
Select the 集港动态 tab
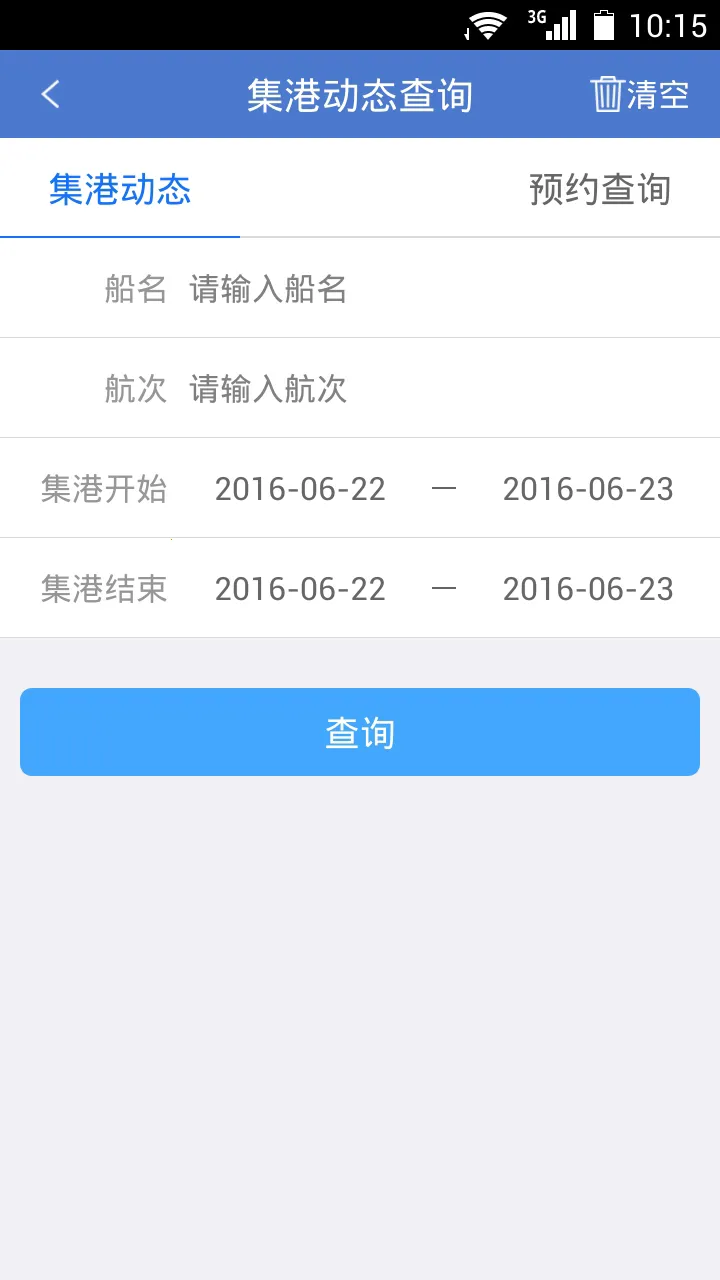[120, 189]
